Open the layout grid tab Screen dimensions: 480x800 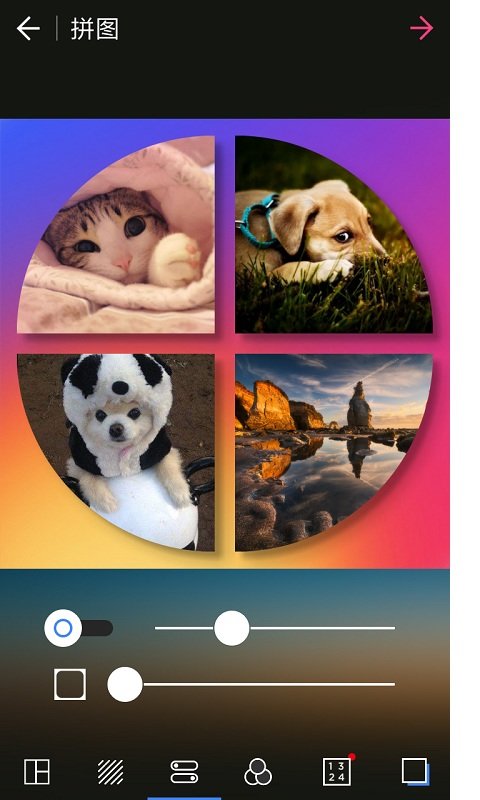(37, 771)
